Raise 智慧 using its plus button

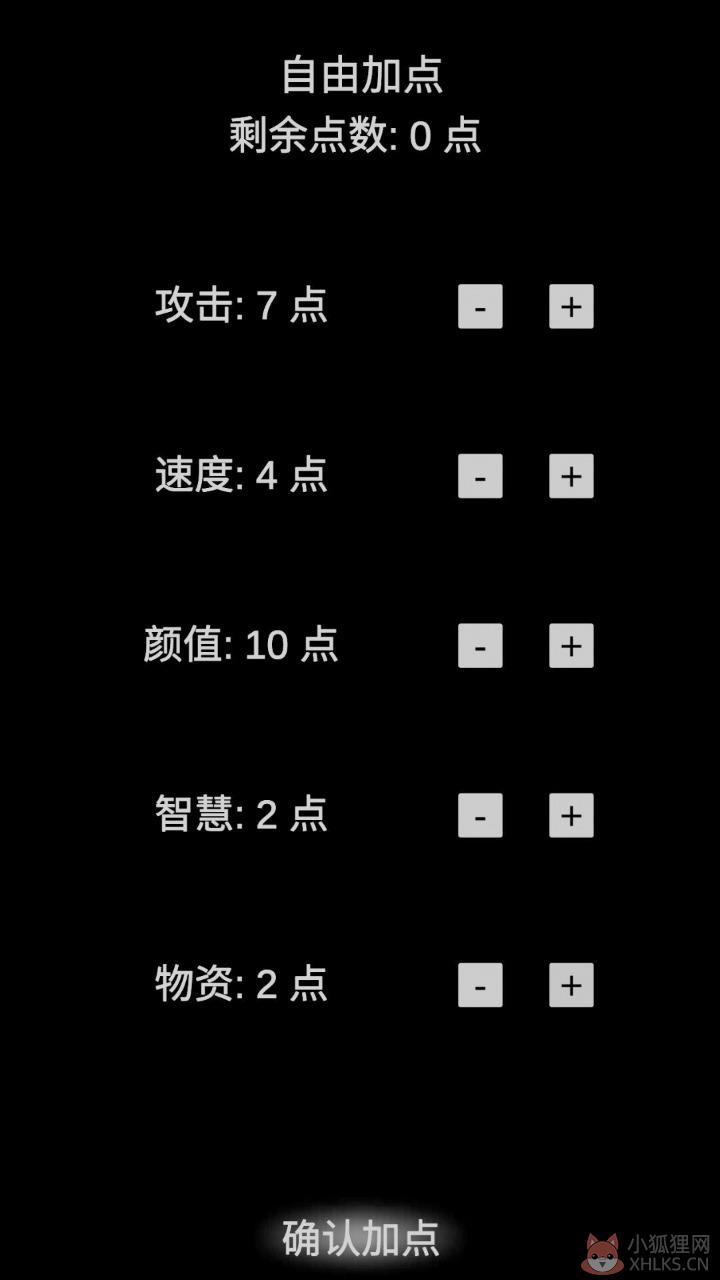(571, 816)
